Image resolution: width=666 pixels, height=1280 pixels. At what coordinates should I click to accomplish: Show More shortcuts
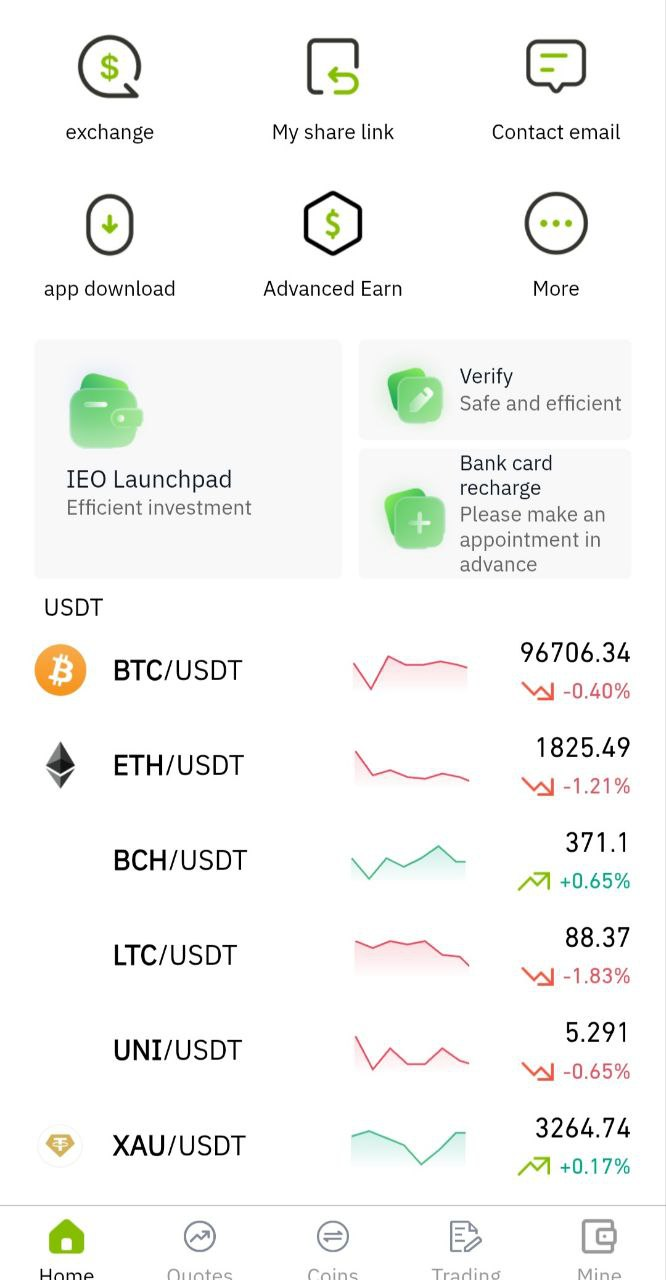pos(556,247)
